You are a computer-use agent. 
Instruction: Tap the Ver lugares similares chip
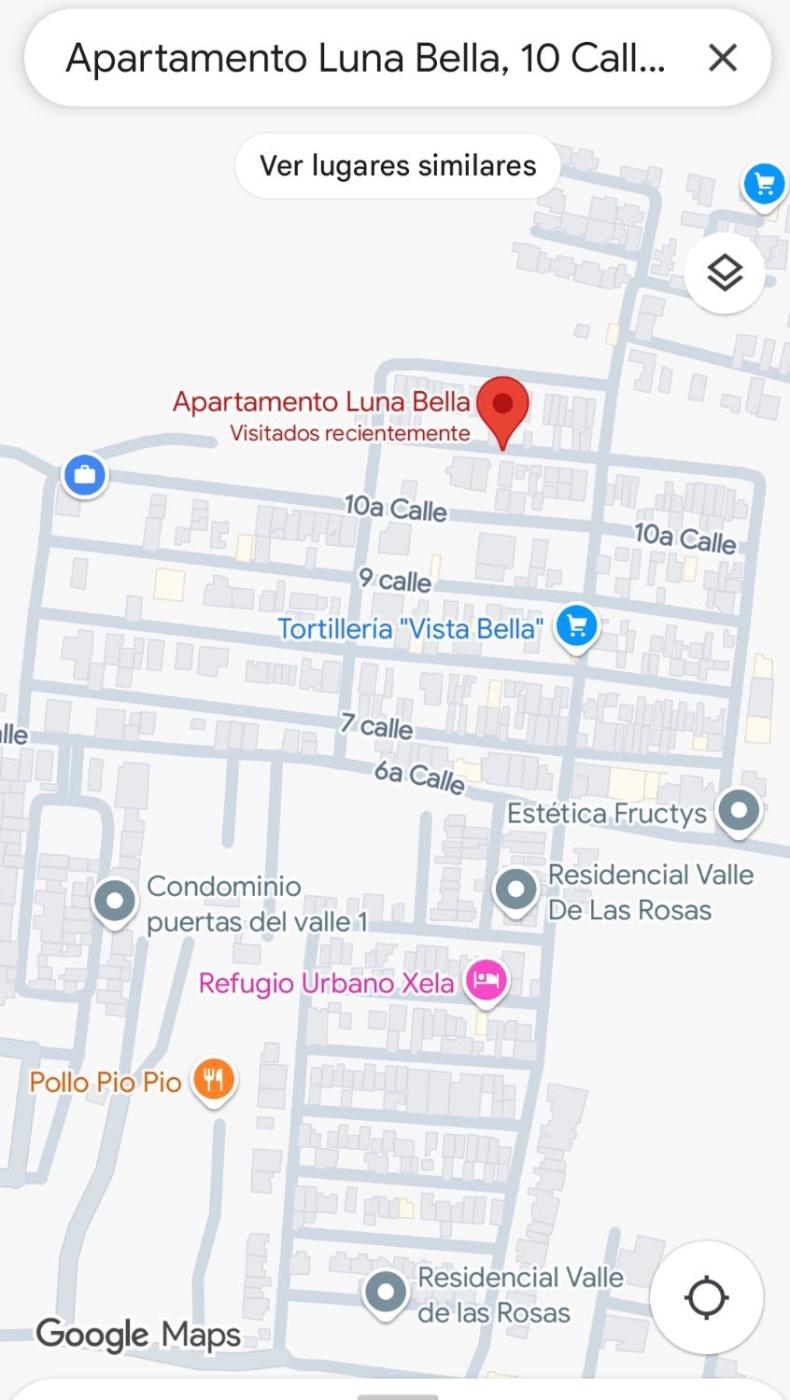[x=397, y=166]
